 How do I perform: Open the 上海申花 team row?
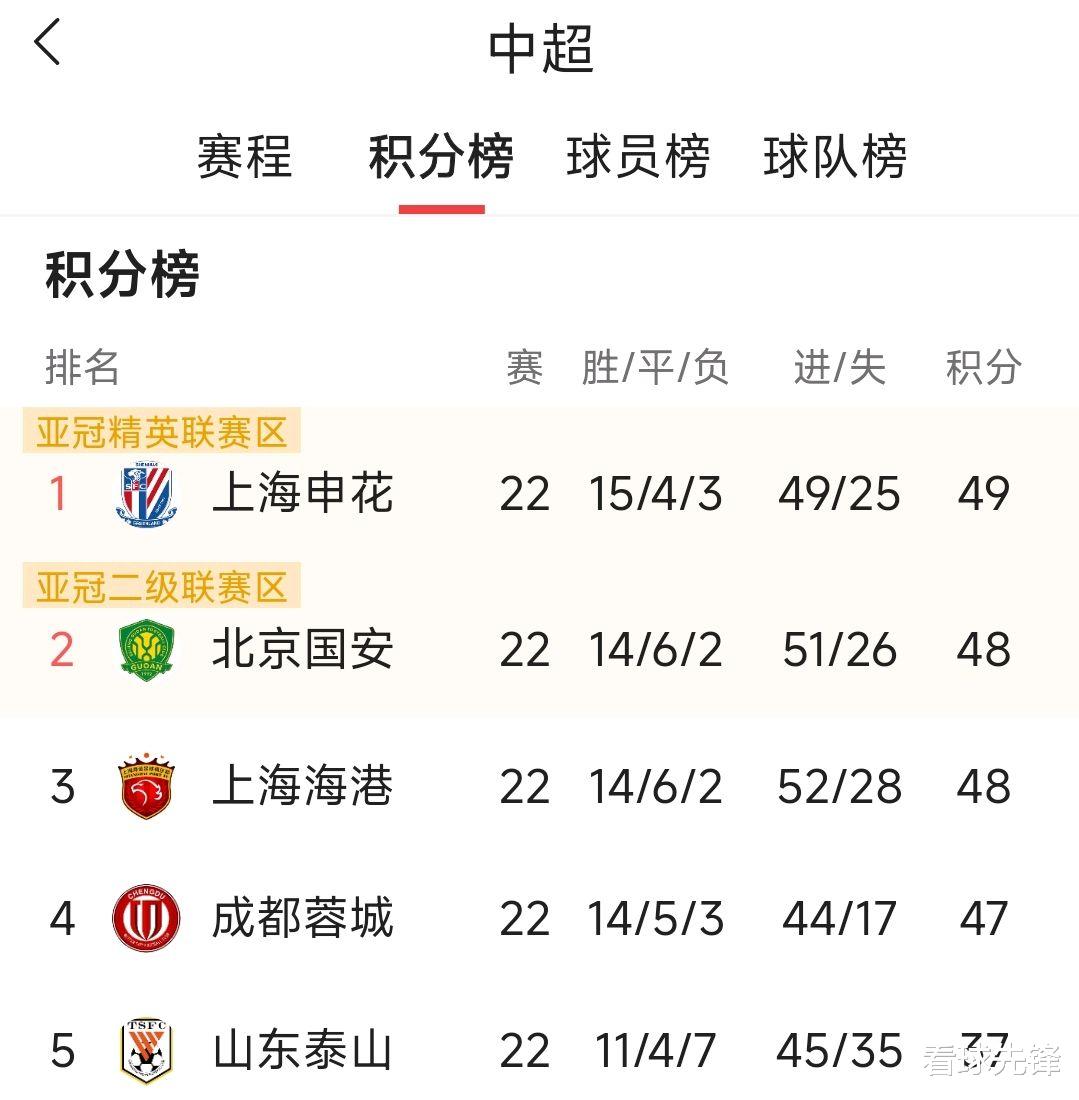click(540, 494)
